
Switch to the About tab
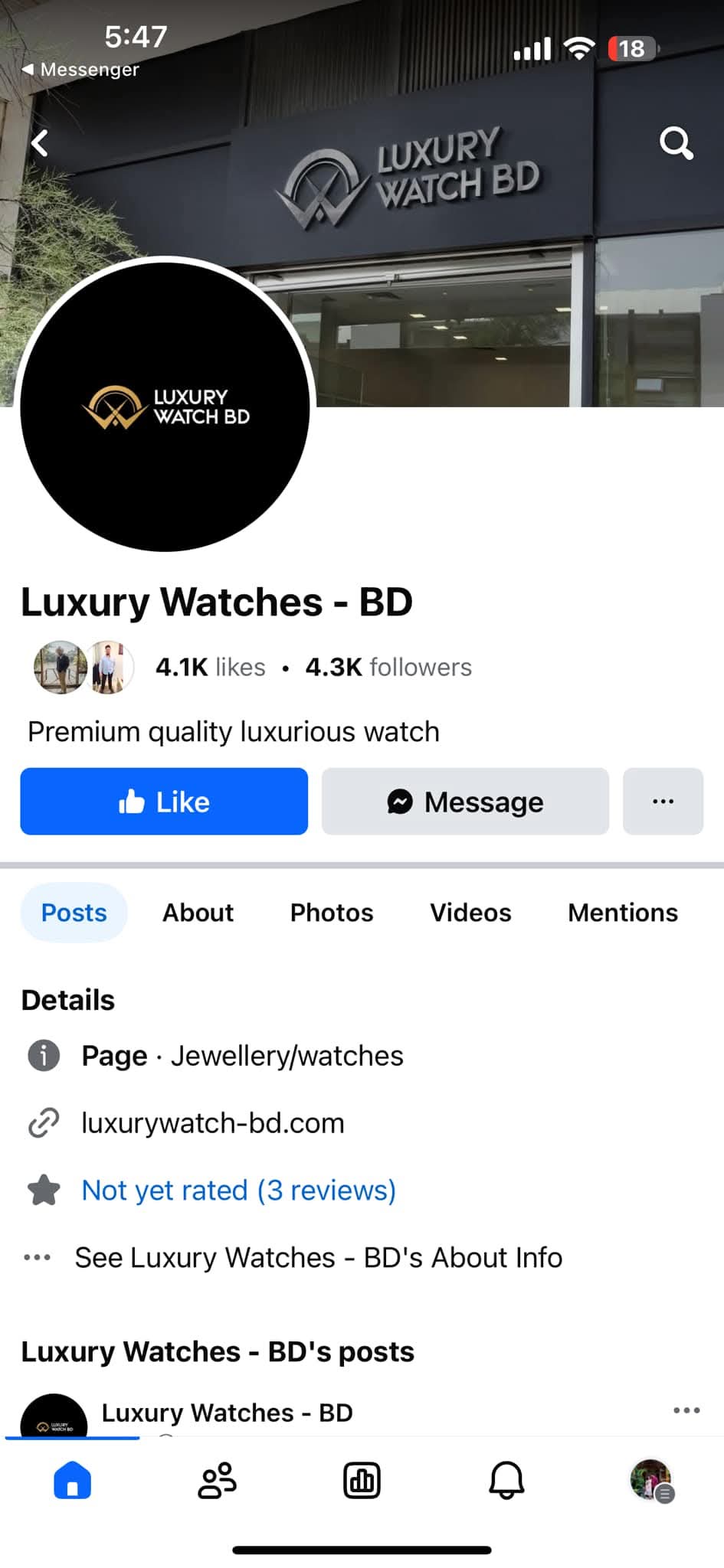(x=198, y=913)
